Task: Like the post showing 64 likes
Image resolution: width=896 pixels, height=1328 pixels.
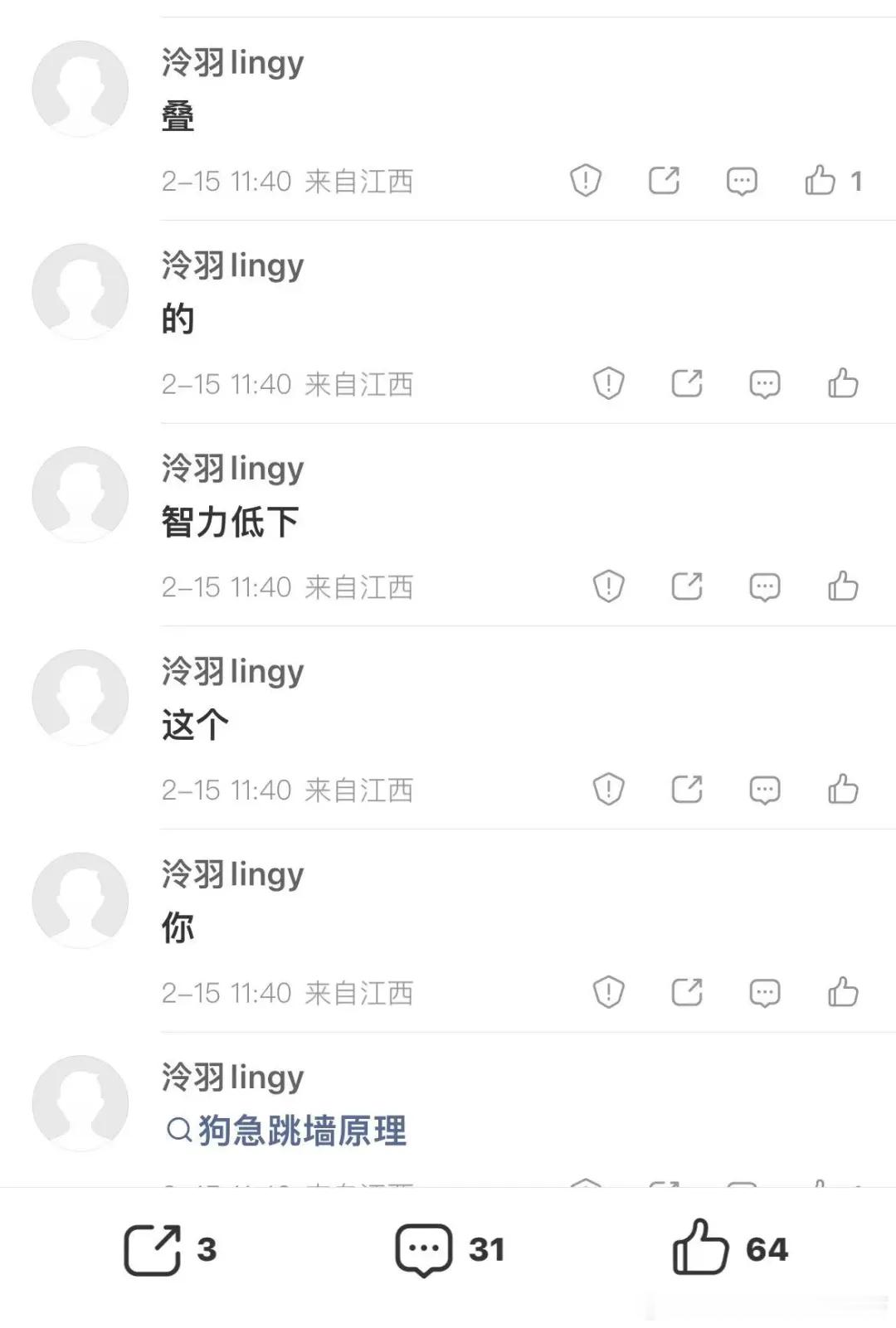Action: coord(702,1247)
